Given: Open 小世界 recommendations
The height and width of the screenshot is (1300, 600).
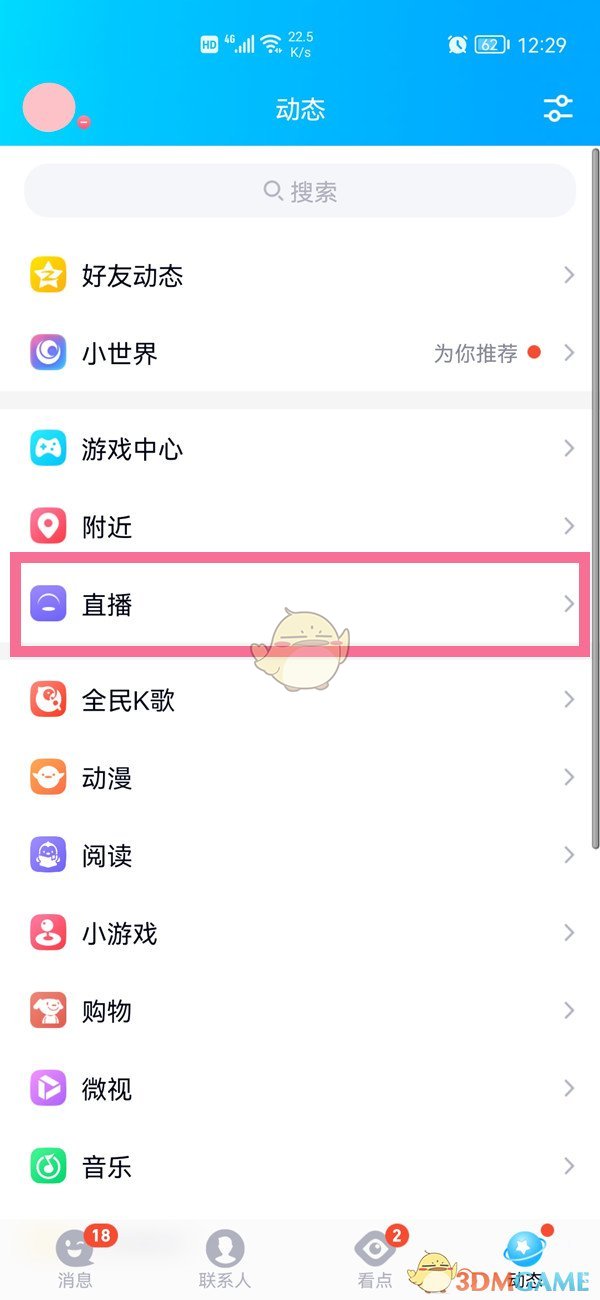Looking at the screenshot, I should [300, 353].
